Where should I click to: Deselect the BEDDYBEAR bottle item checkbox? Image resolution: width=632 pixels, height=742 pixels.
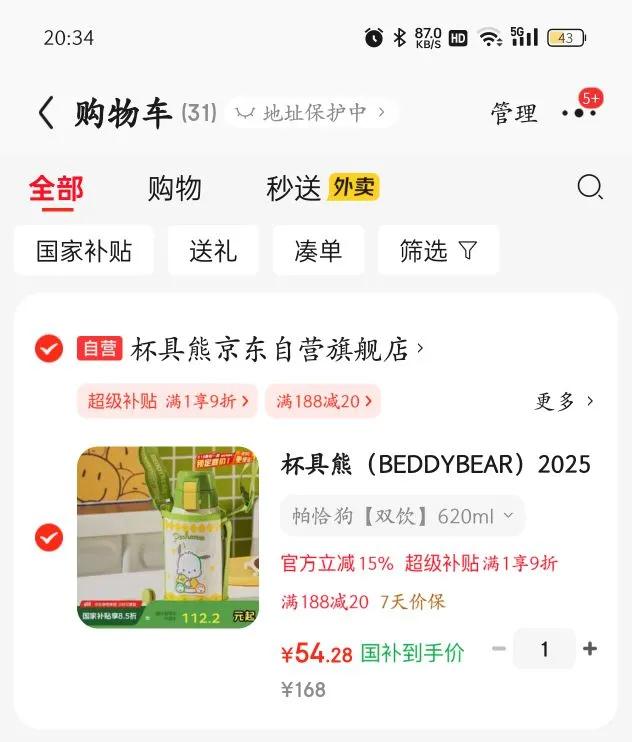[49, 538]
